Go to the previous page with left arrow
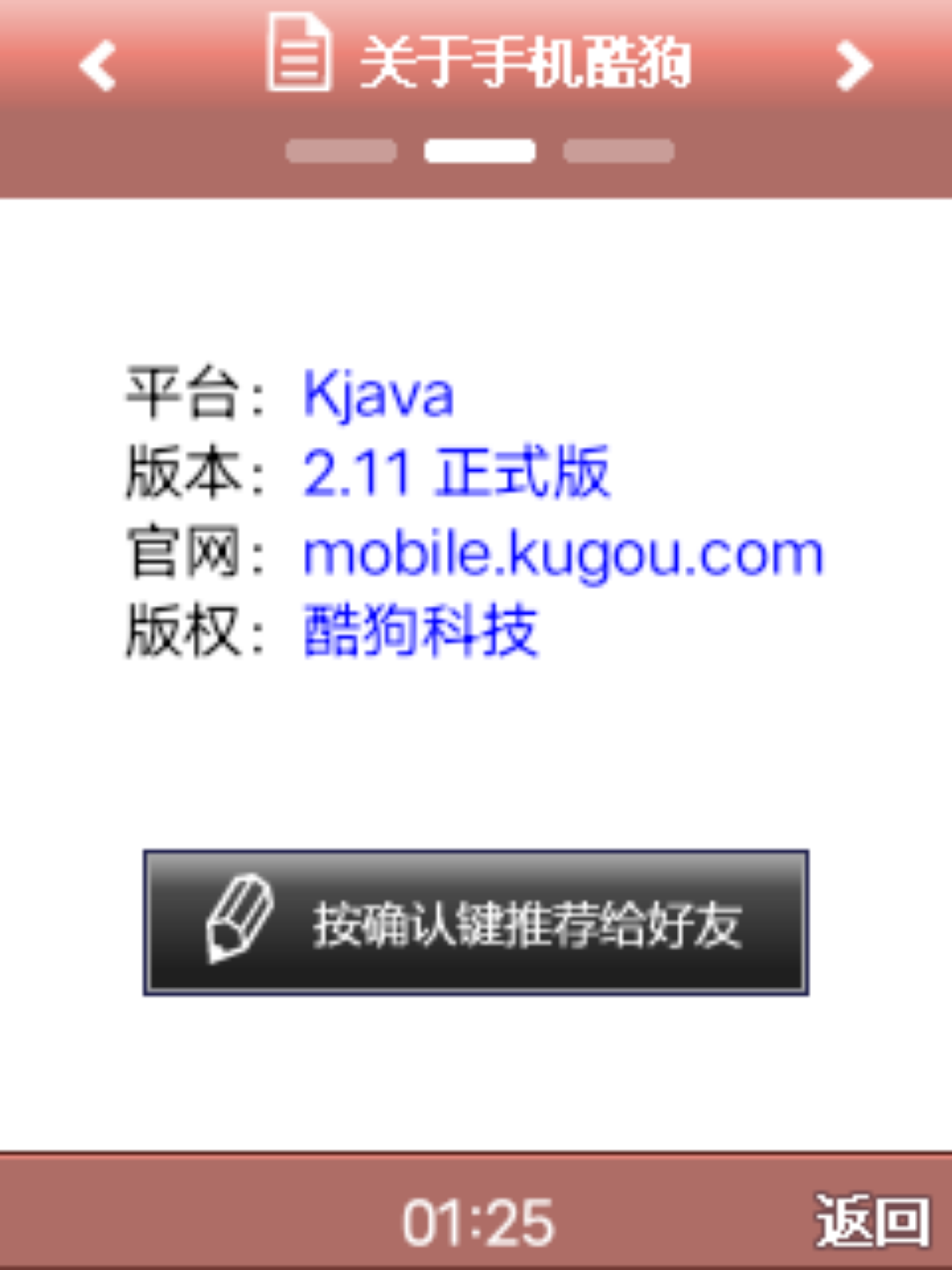 98,65
